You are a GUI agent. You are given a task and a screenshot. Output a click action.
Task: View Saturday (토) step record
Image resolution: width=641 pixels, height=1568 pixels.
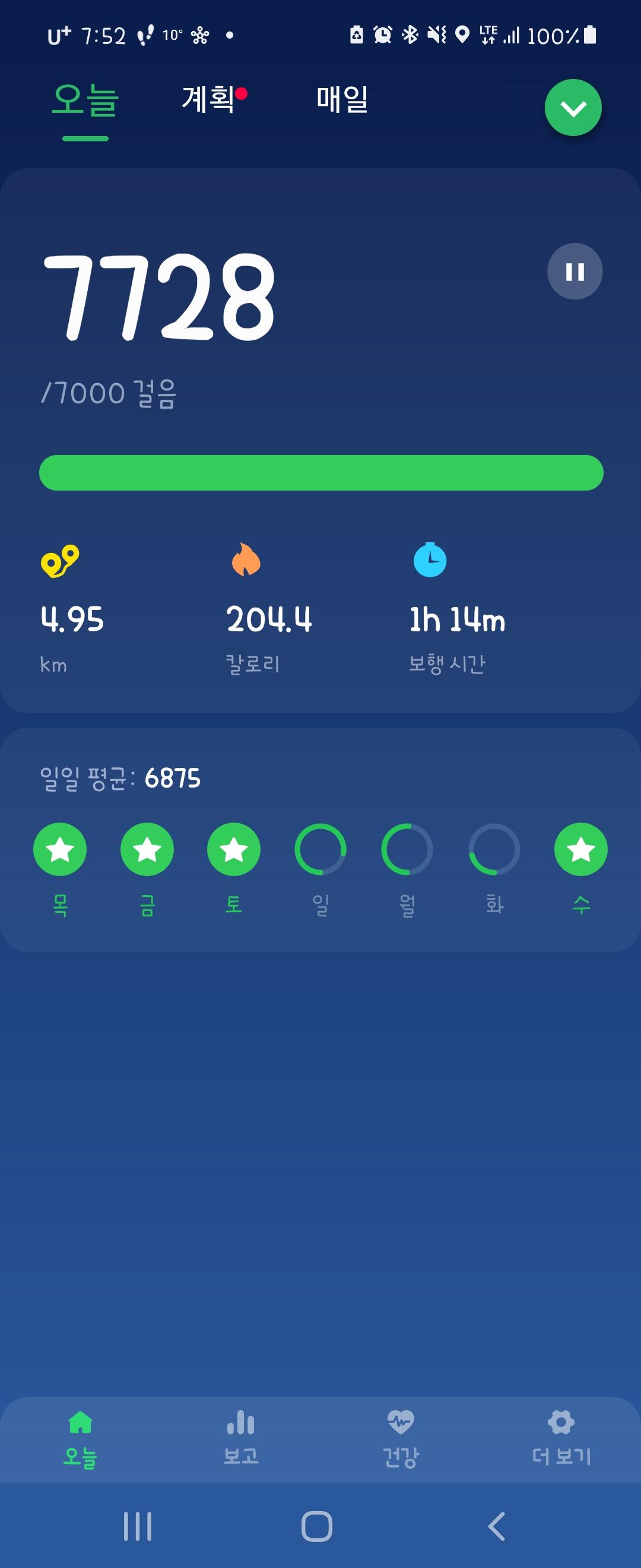[x=234, y=850]
